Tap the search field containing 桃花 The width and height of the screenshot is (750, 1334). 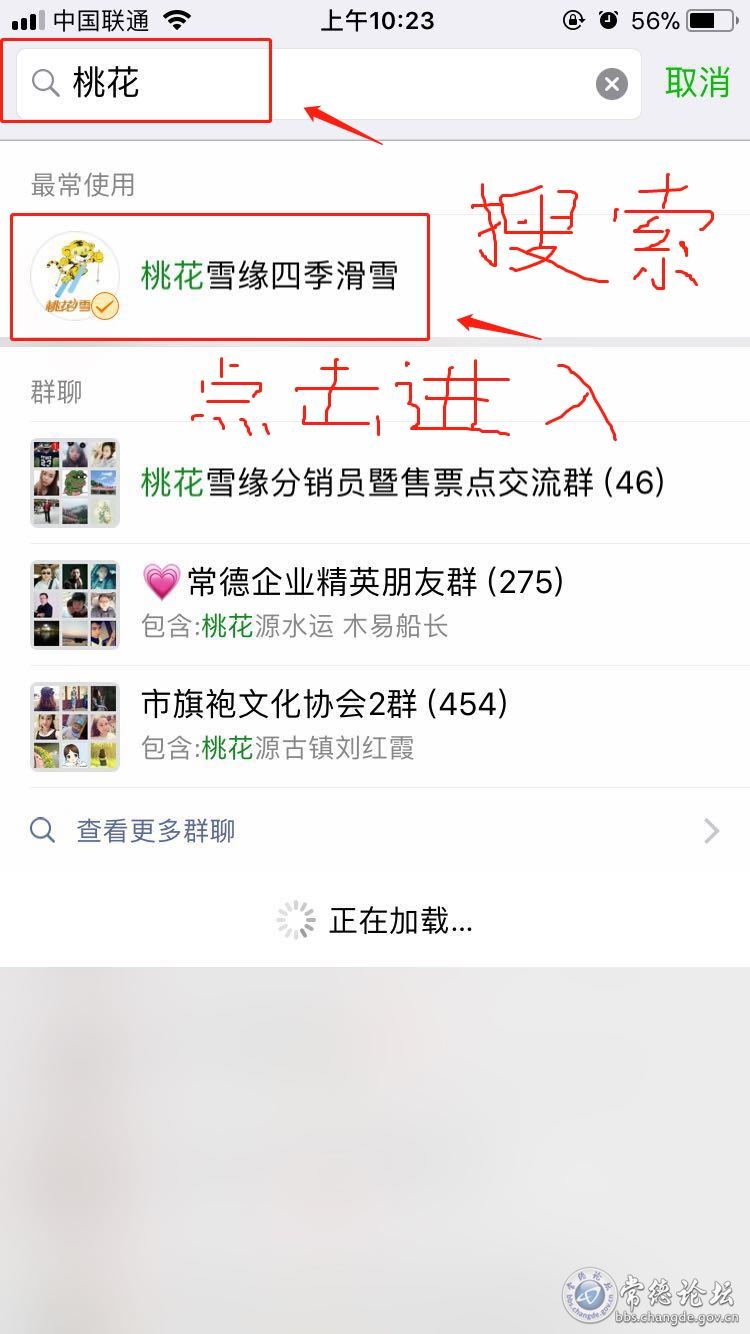[x=330, y=83]
